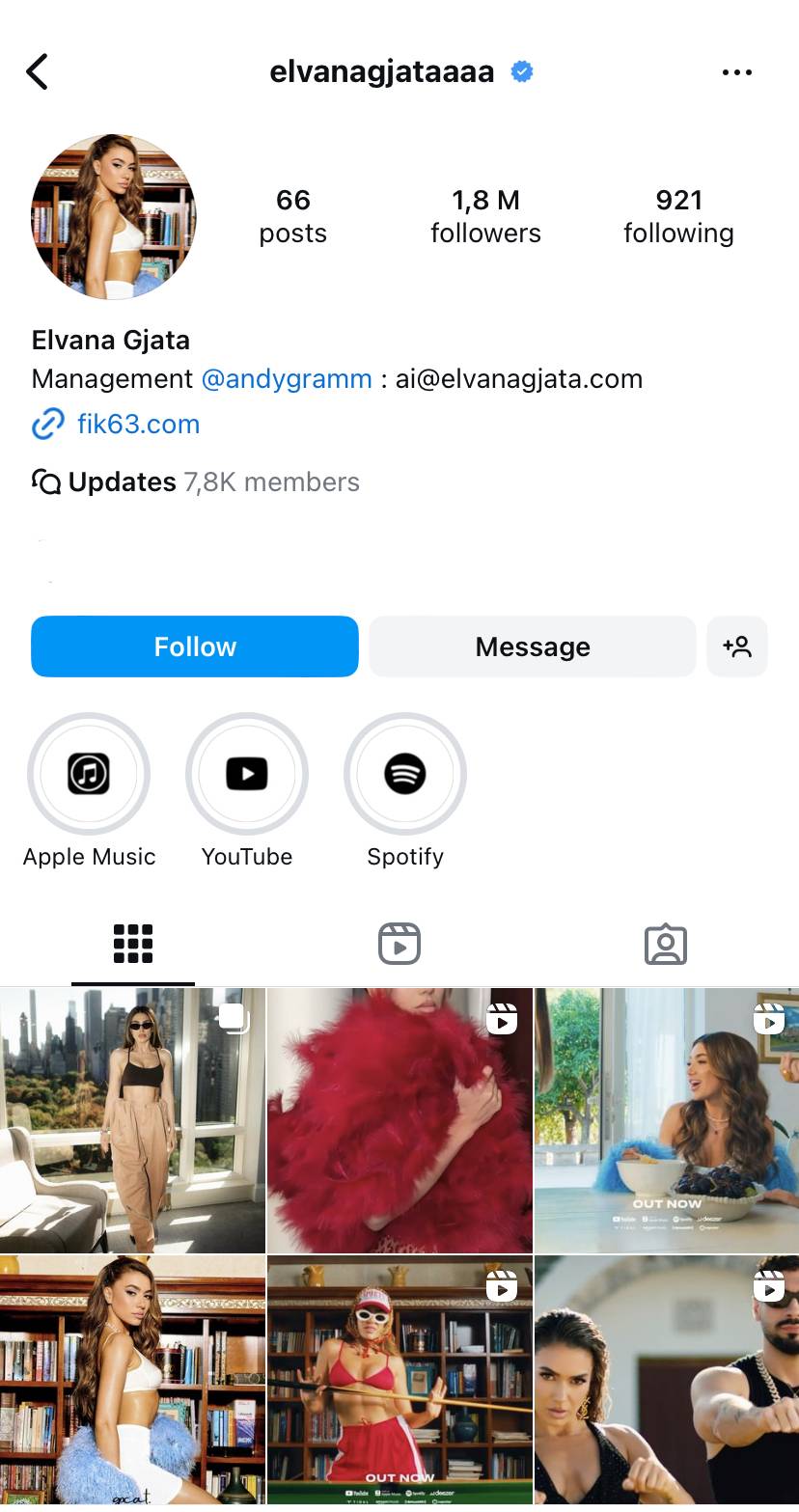Follow Elvana Gjata's account
The height and width of the screenshot is (1512, 799).
195,646
